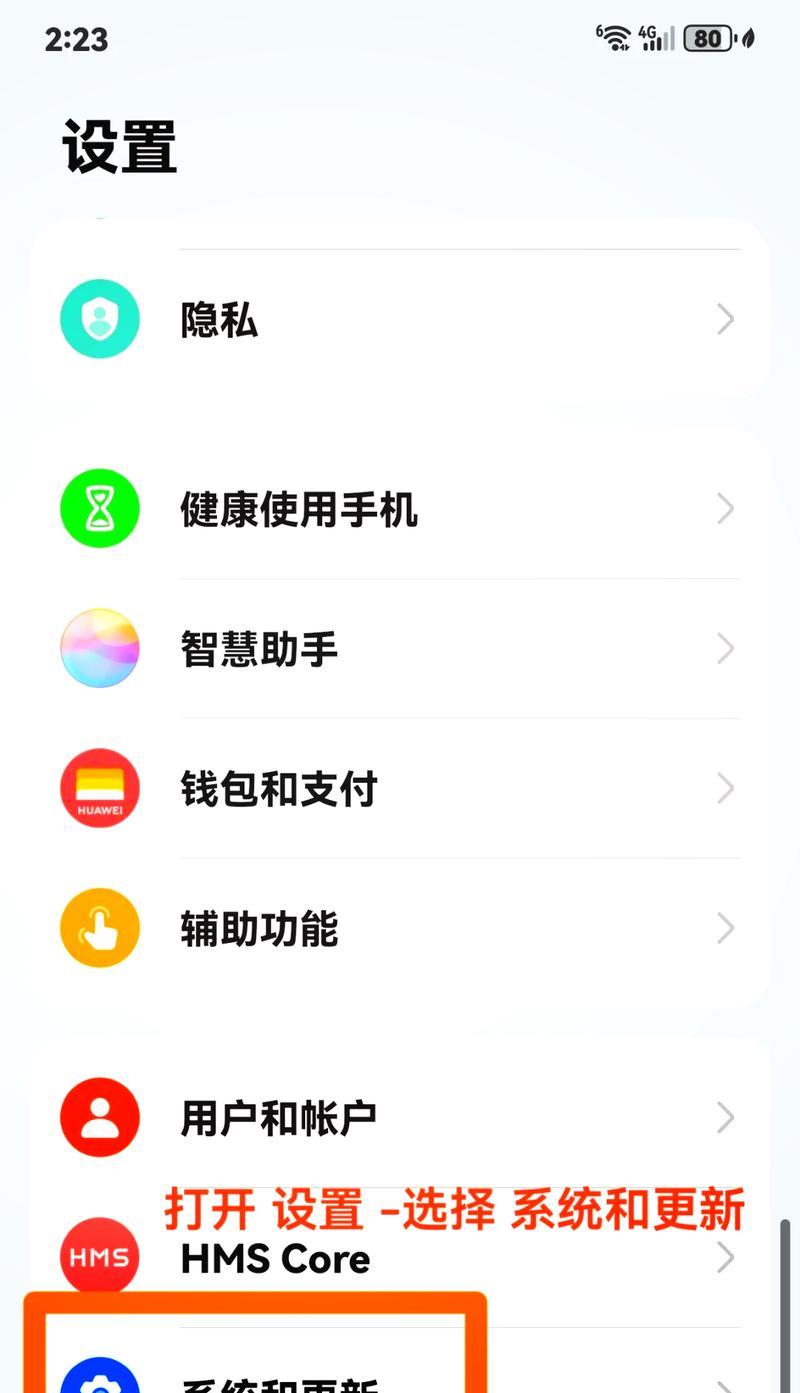Expand the Smart Assistance row chevron
The width and height of the screenshot is (800, 1393).
pyautogui.click(x=727, y=648)
